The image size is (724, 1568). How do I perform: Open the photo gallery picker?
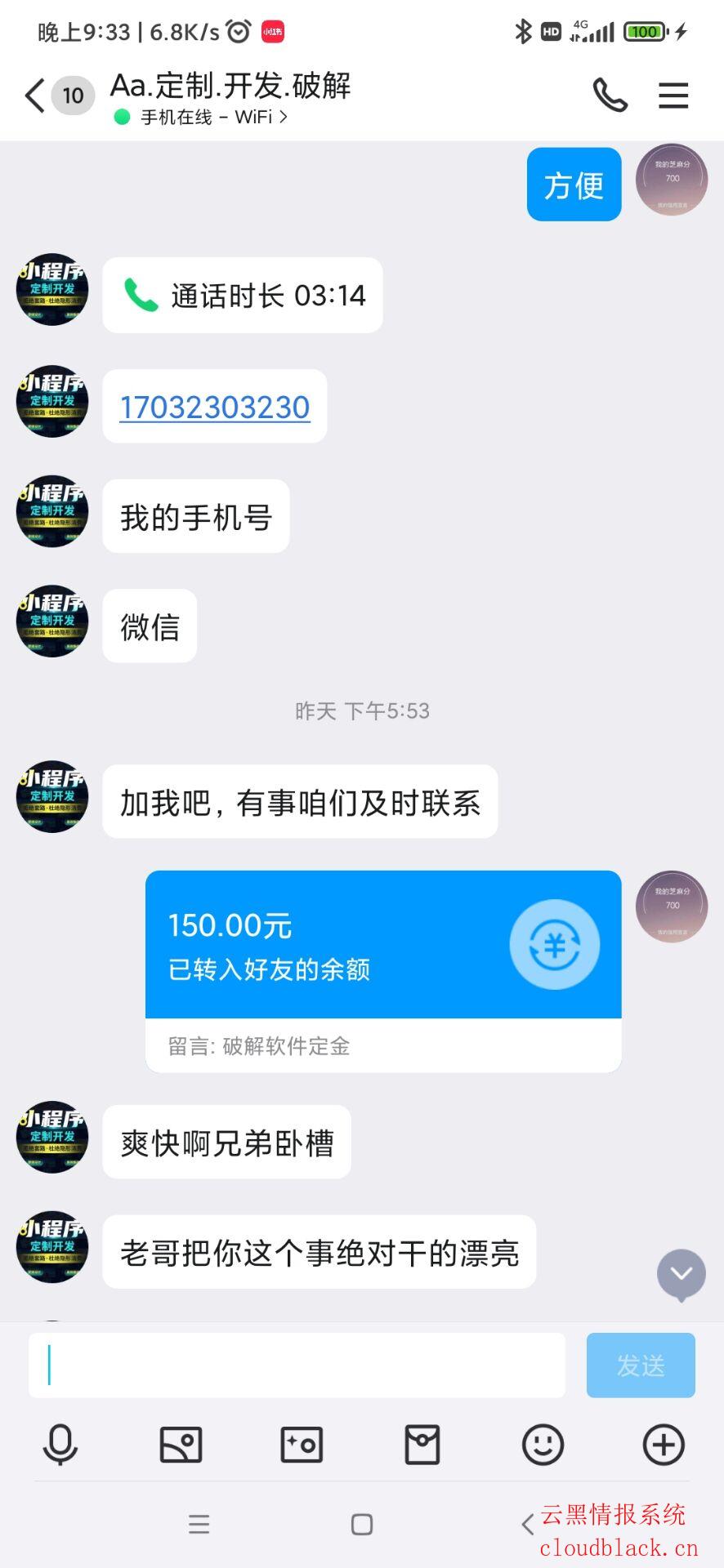181,1445
